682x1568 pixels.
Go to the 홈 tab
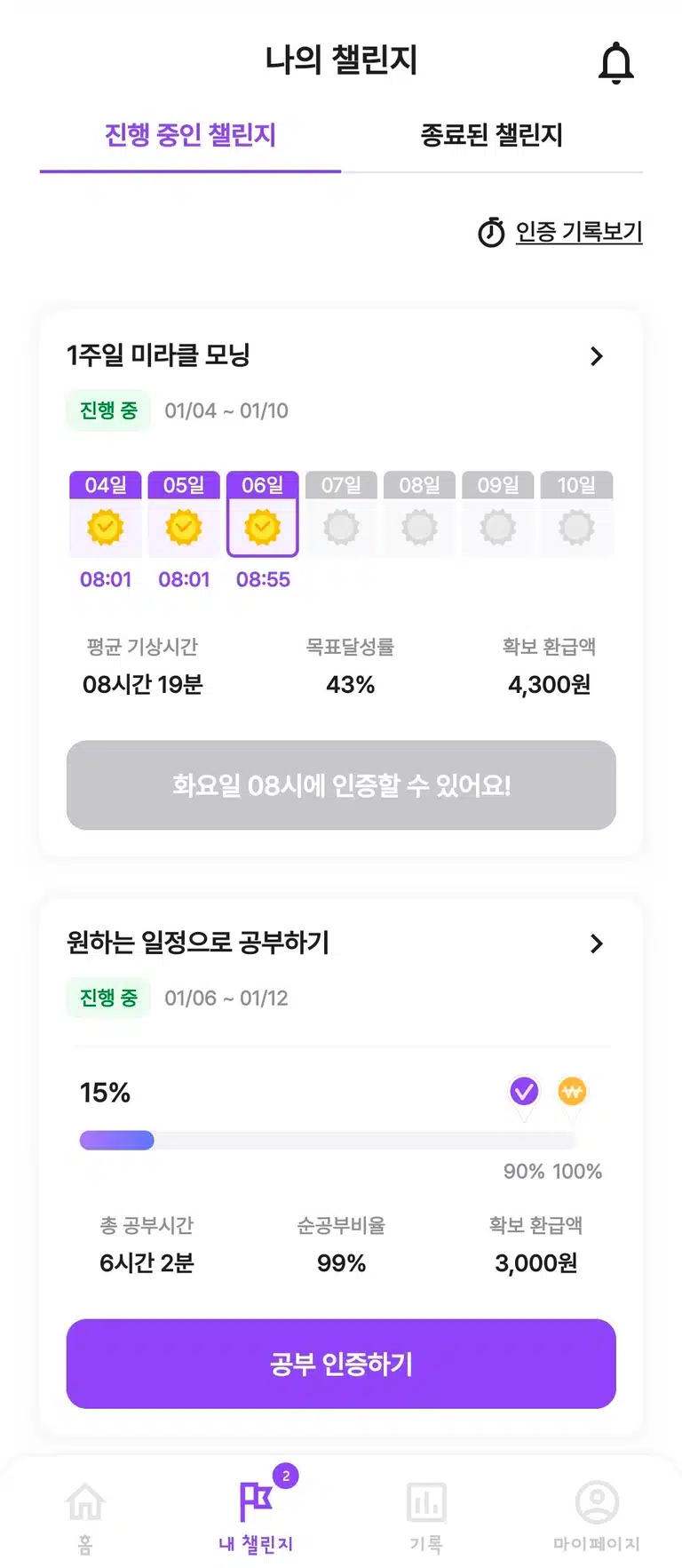pos(85,1516)
